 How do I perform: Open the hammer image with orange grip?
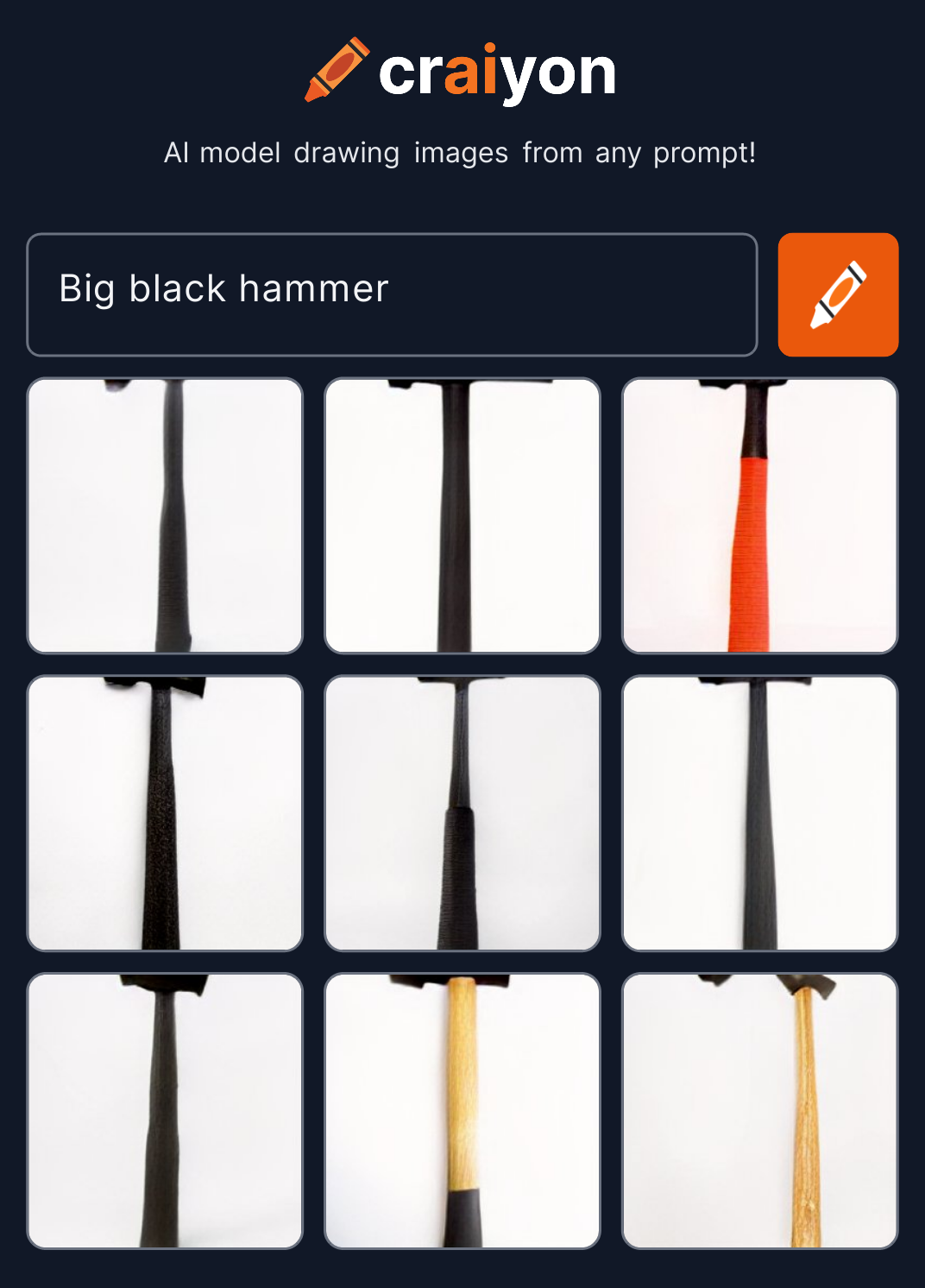(x=759, y=515)
